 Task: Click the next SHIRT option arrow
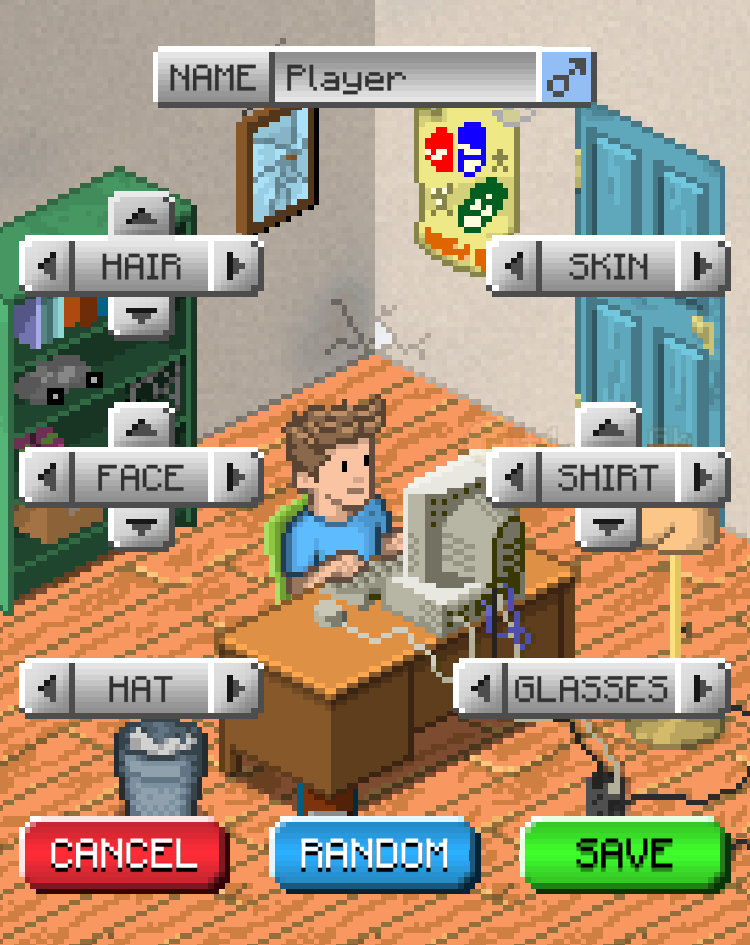(x=705, y=476)
